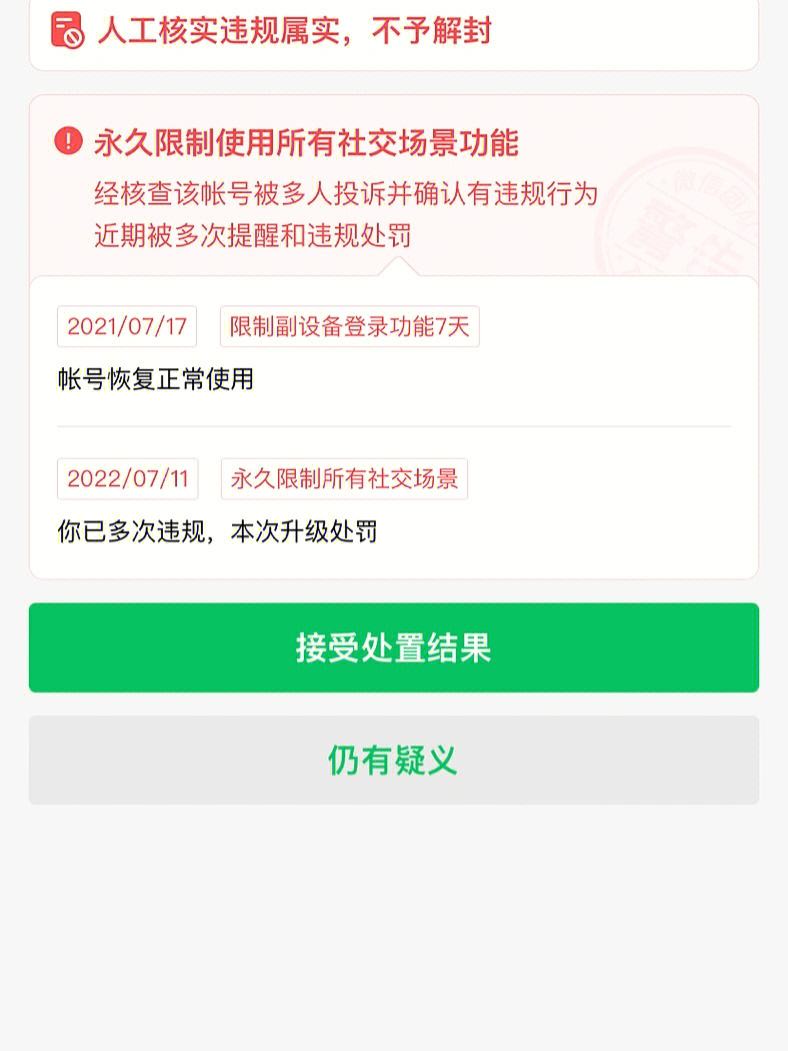Click the 人工核实违规属实，不予解封 notice
The image size is (788, 1051).
(293, 31)
